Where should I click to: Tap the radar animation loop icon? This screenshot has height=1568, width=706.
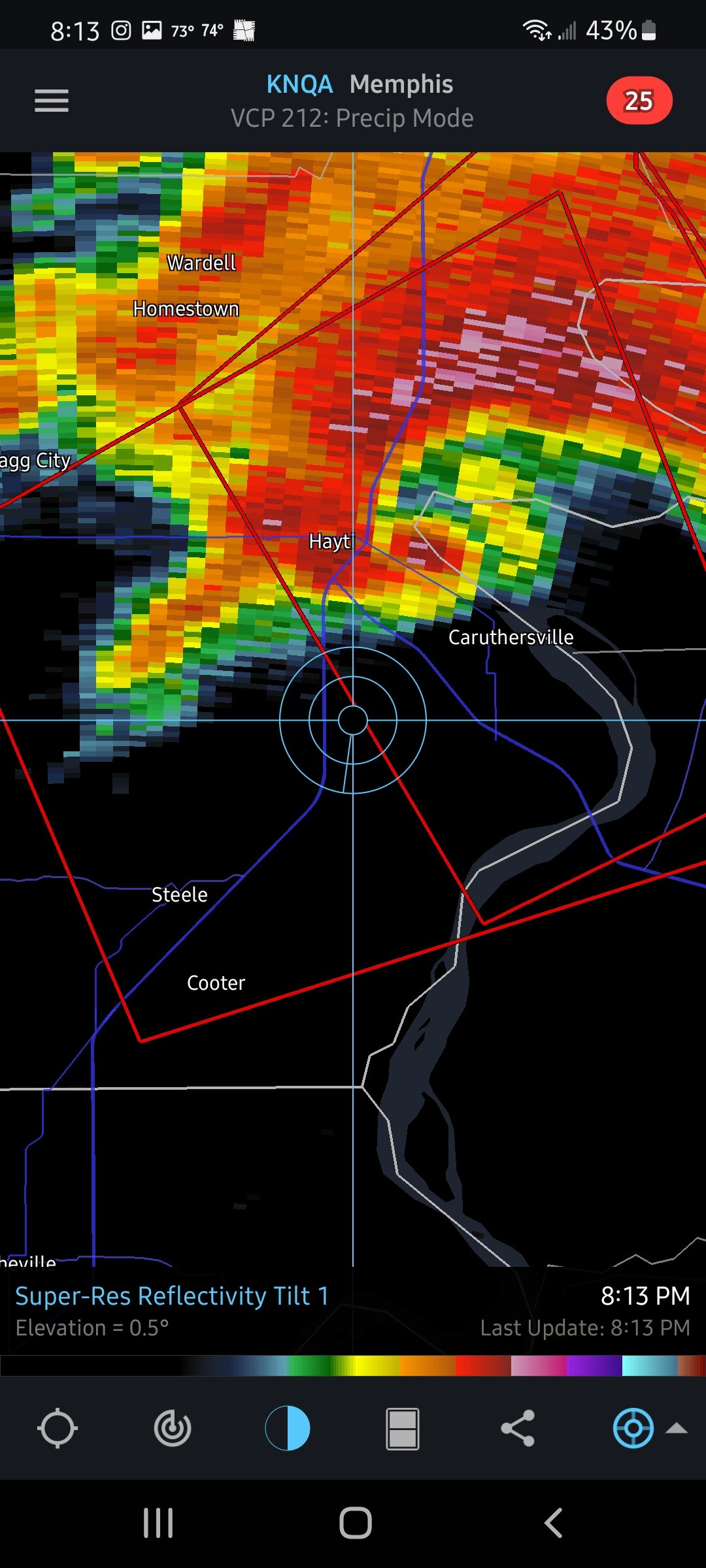pyautogui.click(x=173, y=1429)
